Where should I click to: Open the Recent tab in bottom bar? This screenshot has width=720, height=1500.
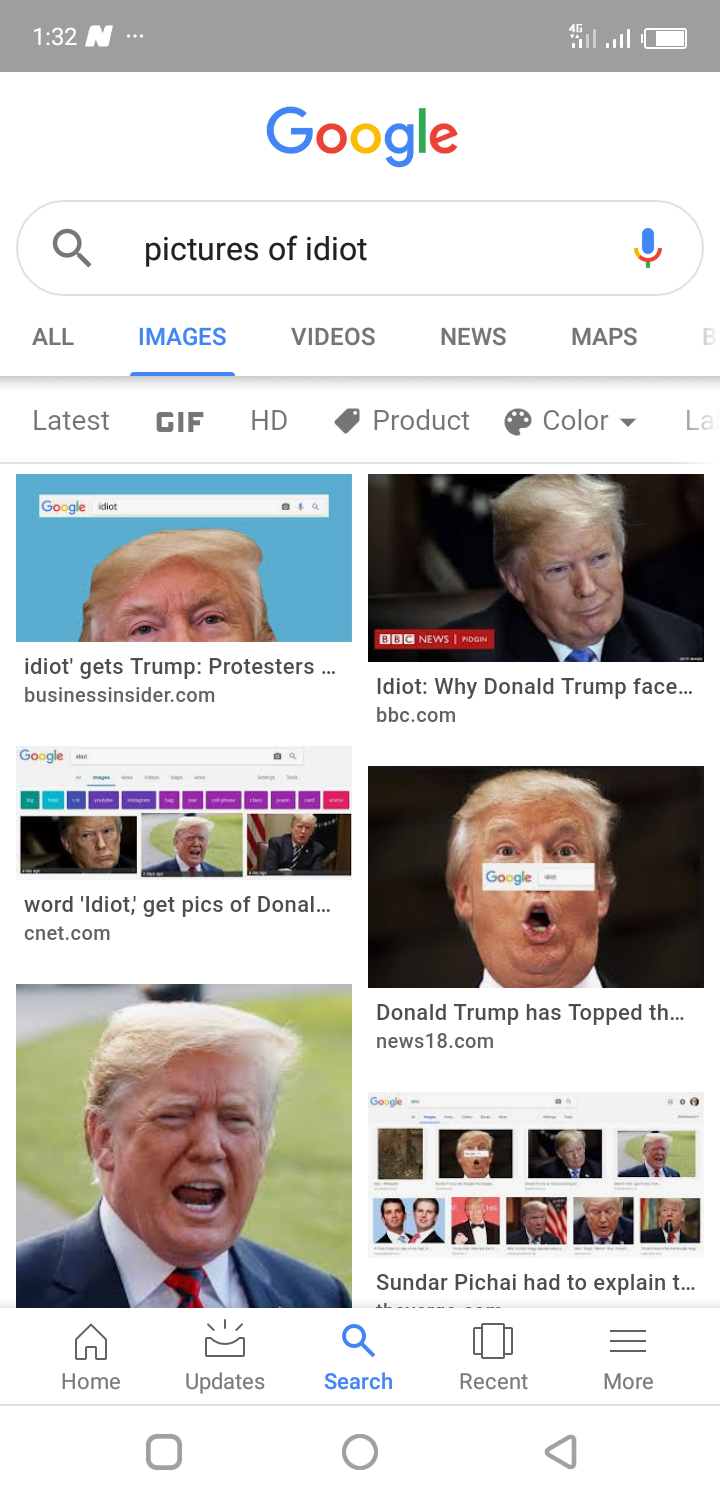[493, 1356]
